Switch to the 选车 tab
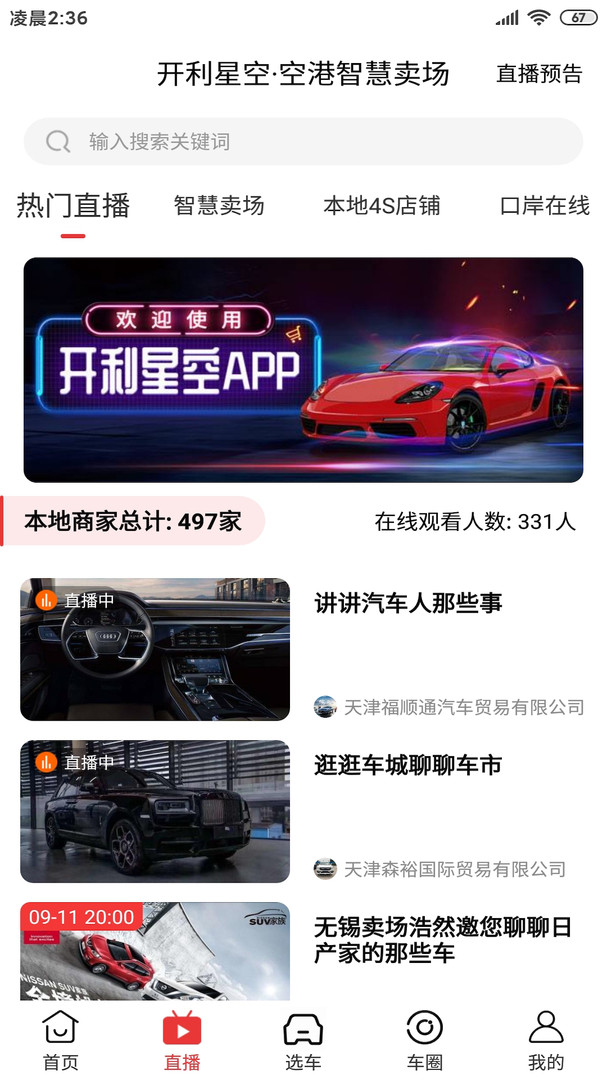 (x=303, y=1040)
